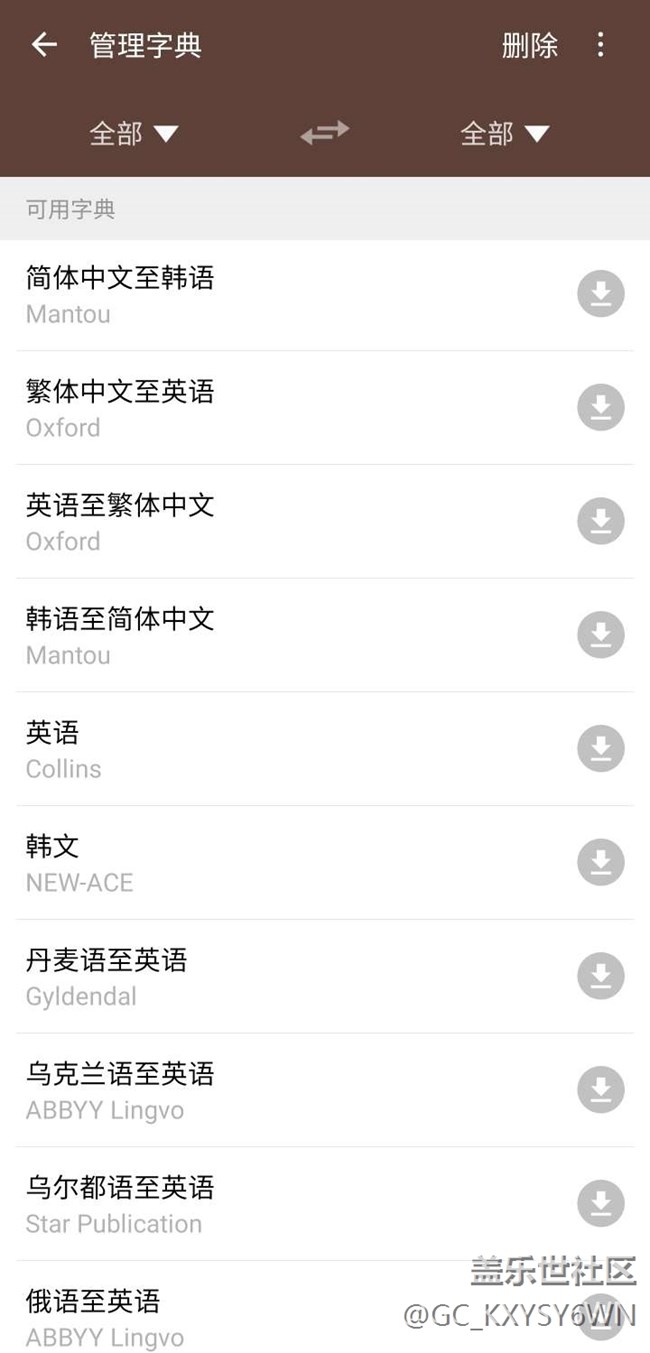Select the 俄语至英语 dictionary row
The width and height of the screenshot is (650, 1353).
pos(200,1315)
